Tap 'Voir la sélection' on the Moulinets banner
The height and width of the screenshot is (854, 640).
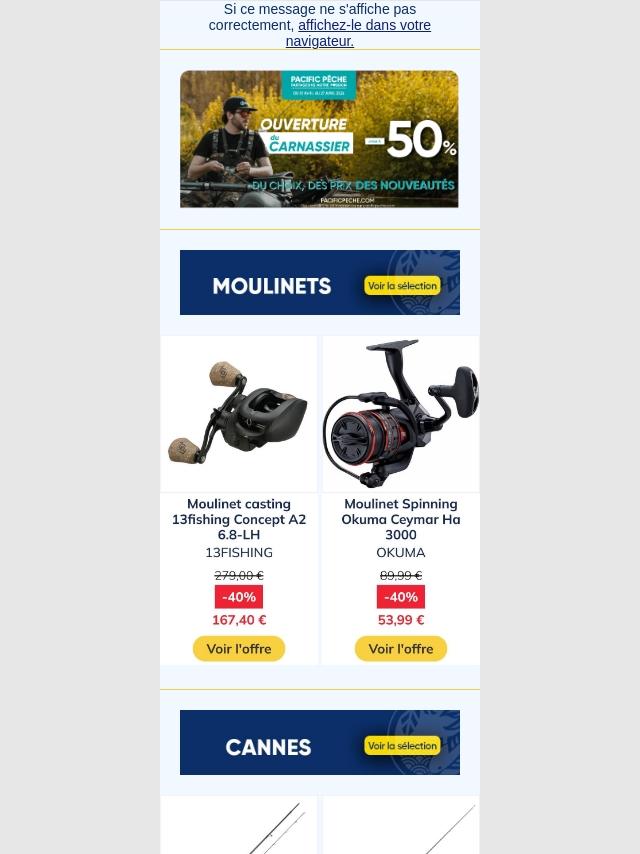tap(402, 286)
